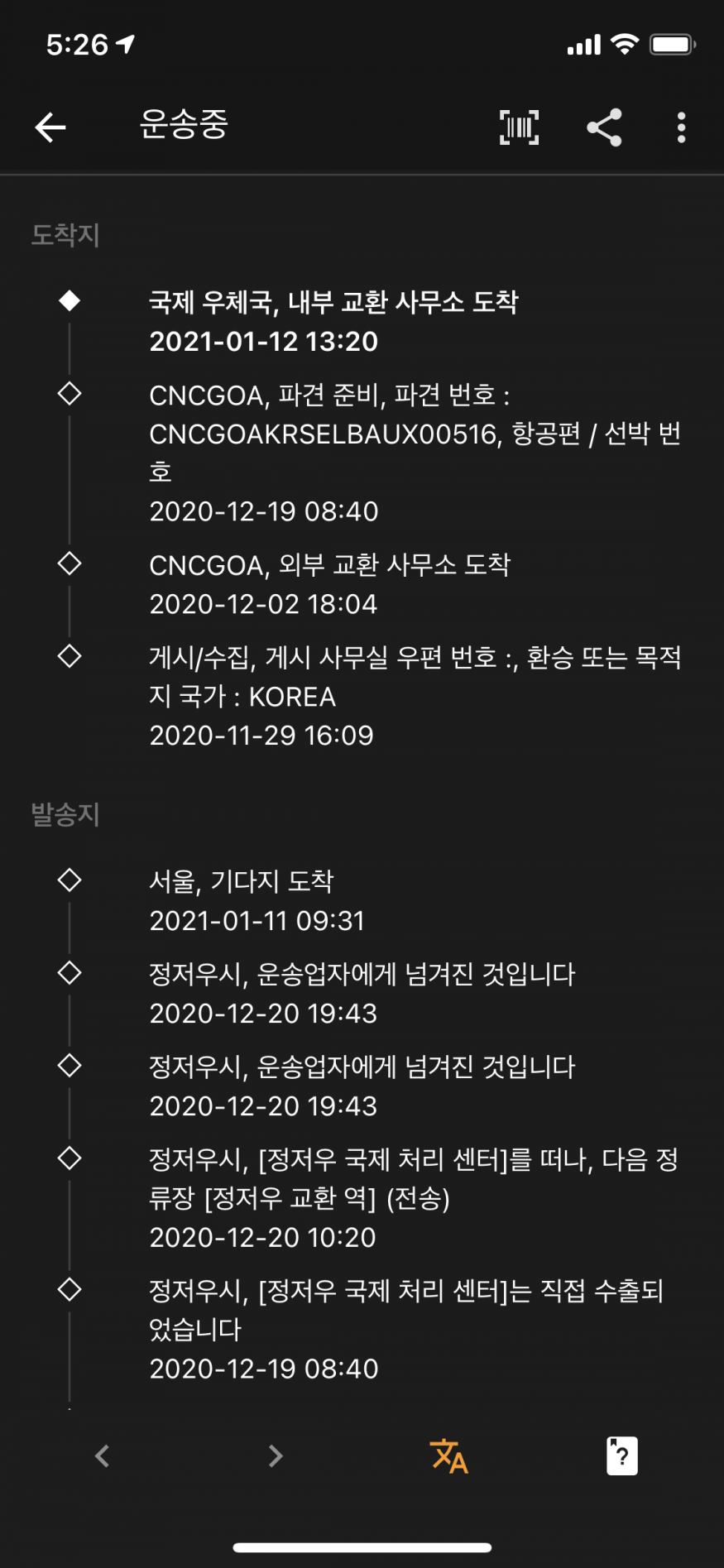The height and width of the screenshot is (1568, 724).
Task: Go back using the arrow icon
Action: [50, 127]
